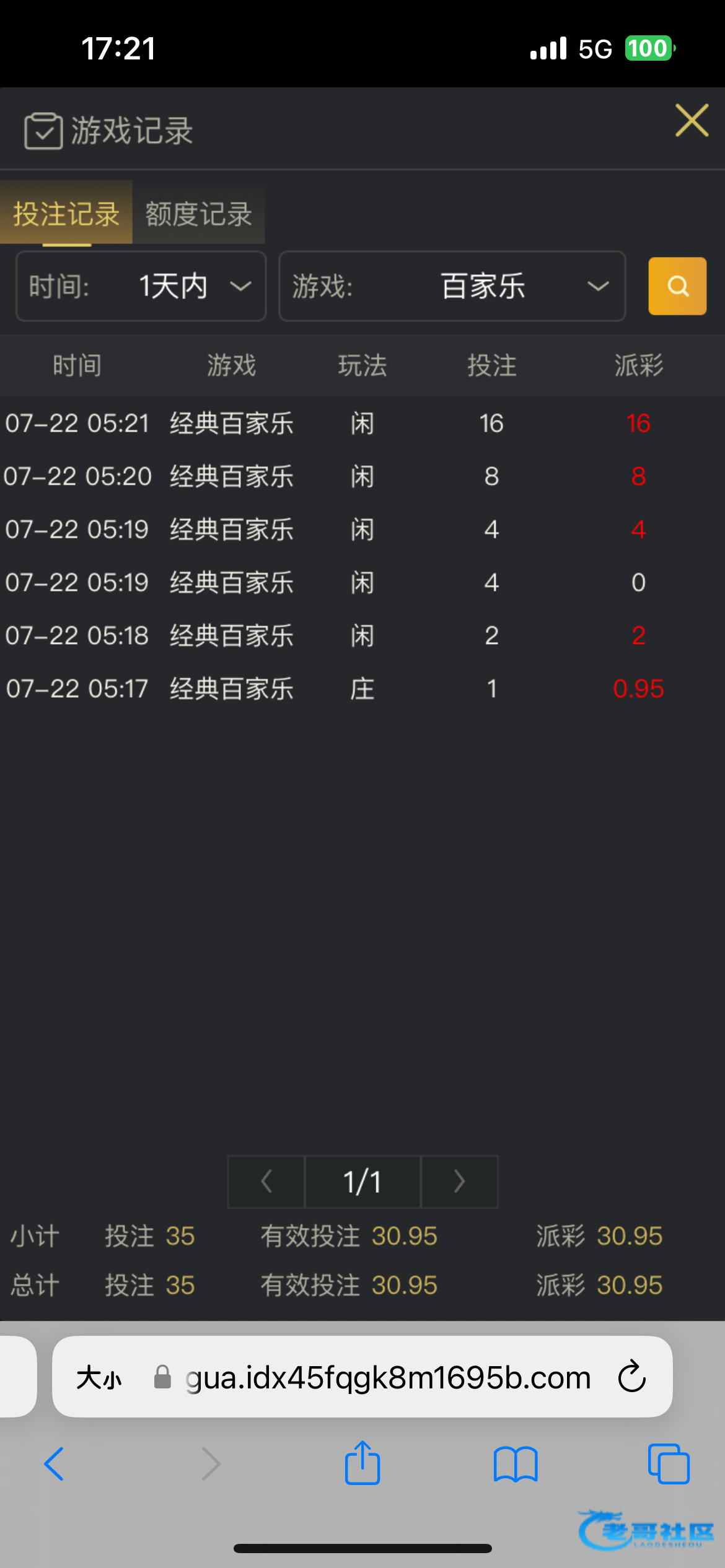Open the 大小 page settings in Safari
The height and width of the screenshot is (1568, 725).
(99, 1378)
